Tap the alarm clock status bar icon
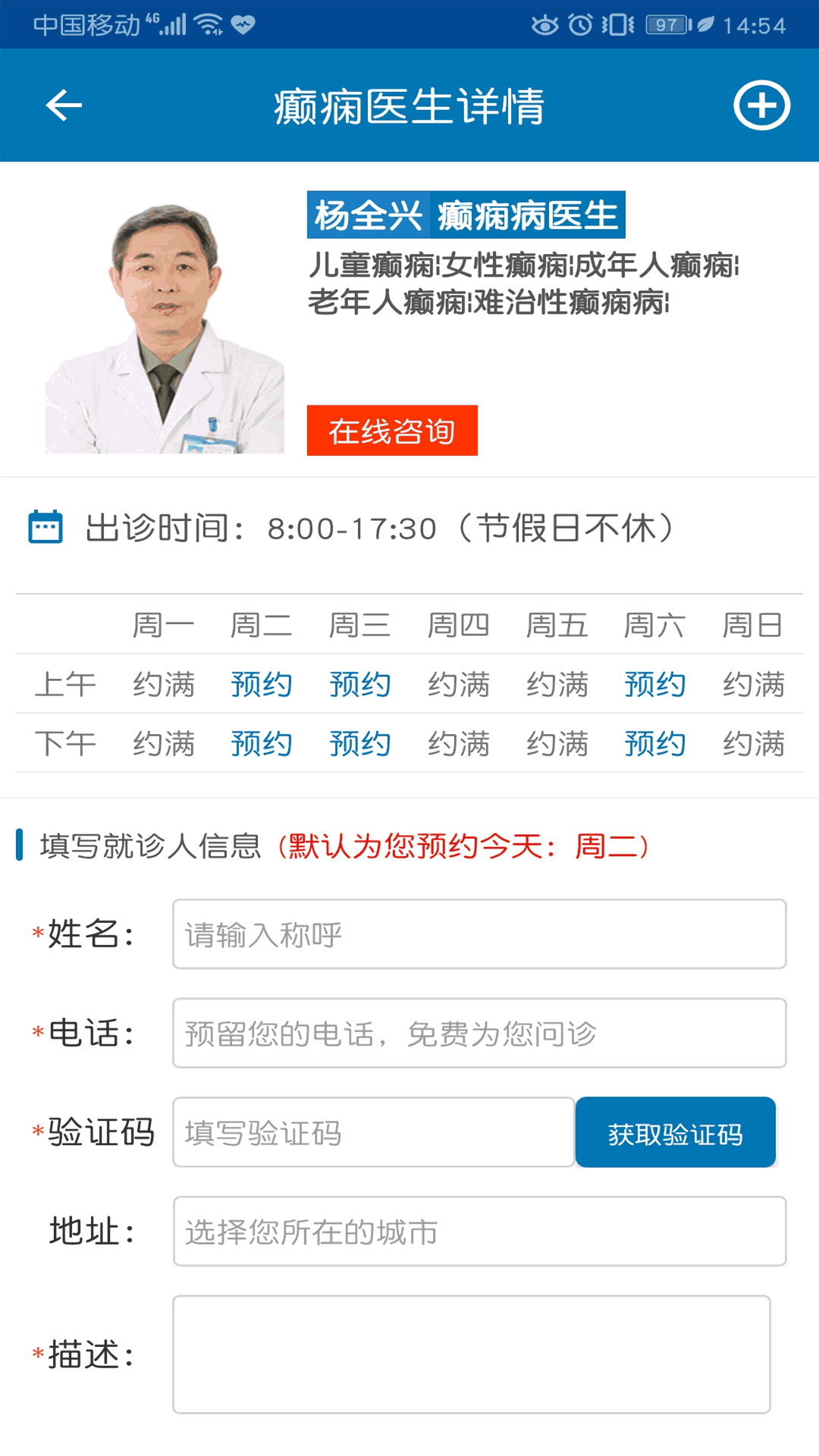The height and width of the screenshot is (1456, 819). tap(579, 23)
